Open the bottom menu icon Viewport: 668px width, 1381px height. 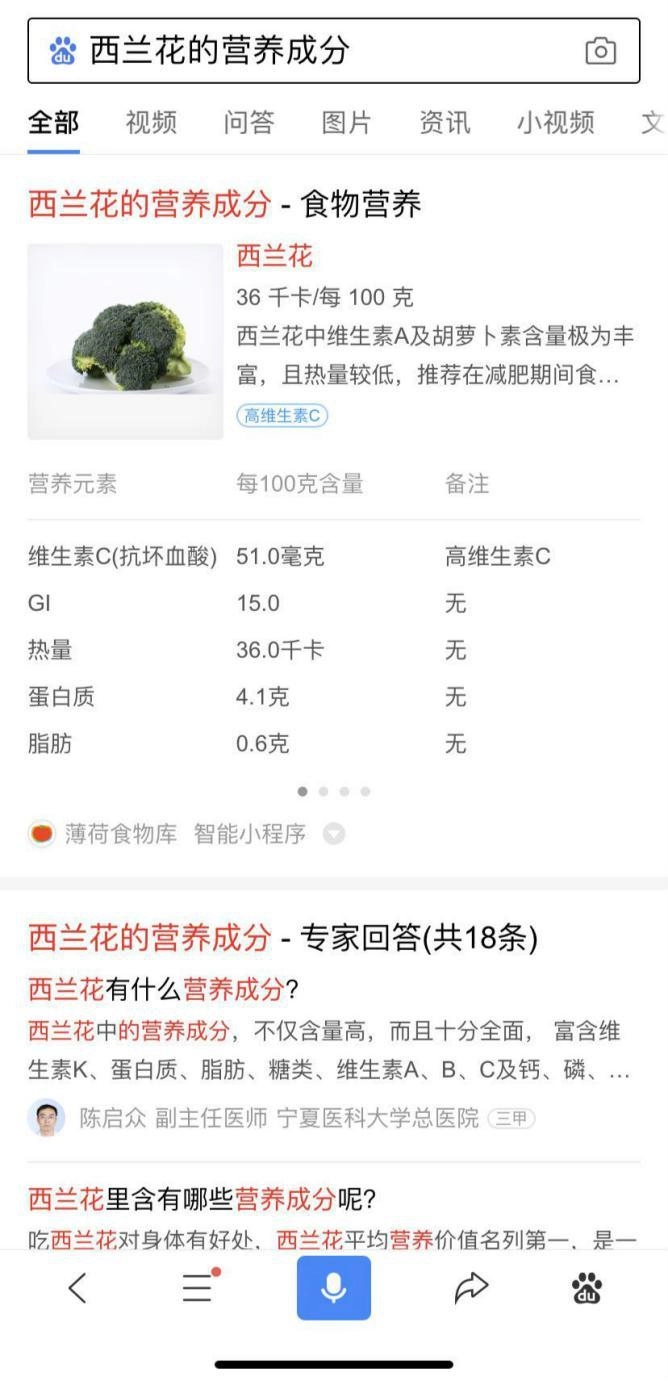(x=198, y=1289)
